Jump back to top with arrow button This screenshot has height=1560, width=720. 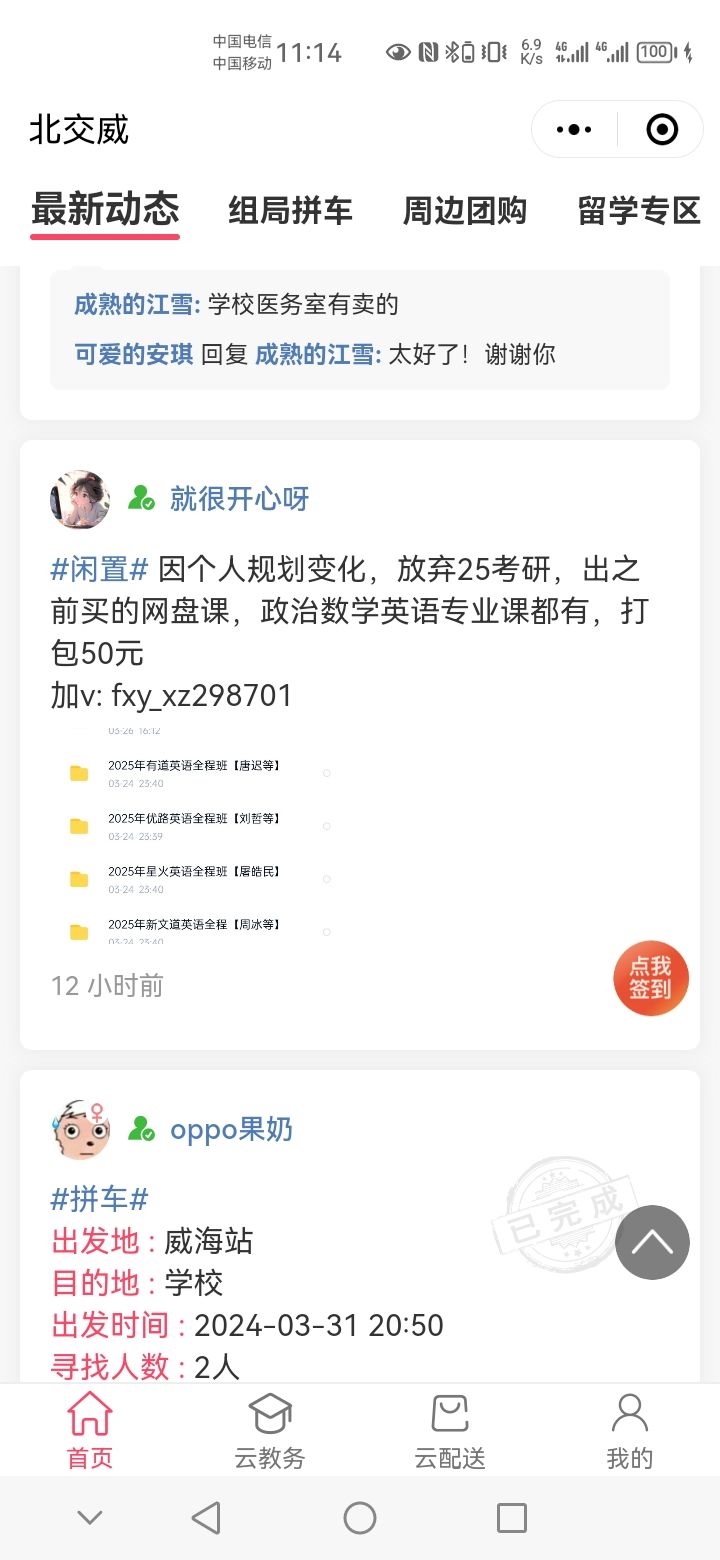[652, 1242]
